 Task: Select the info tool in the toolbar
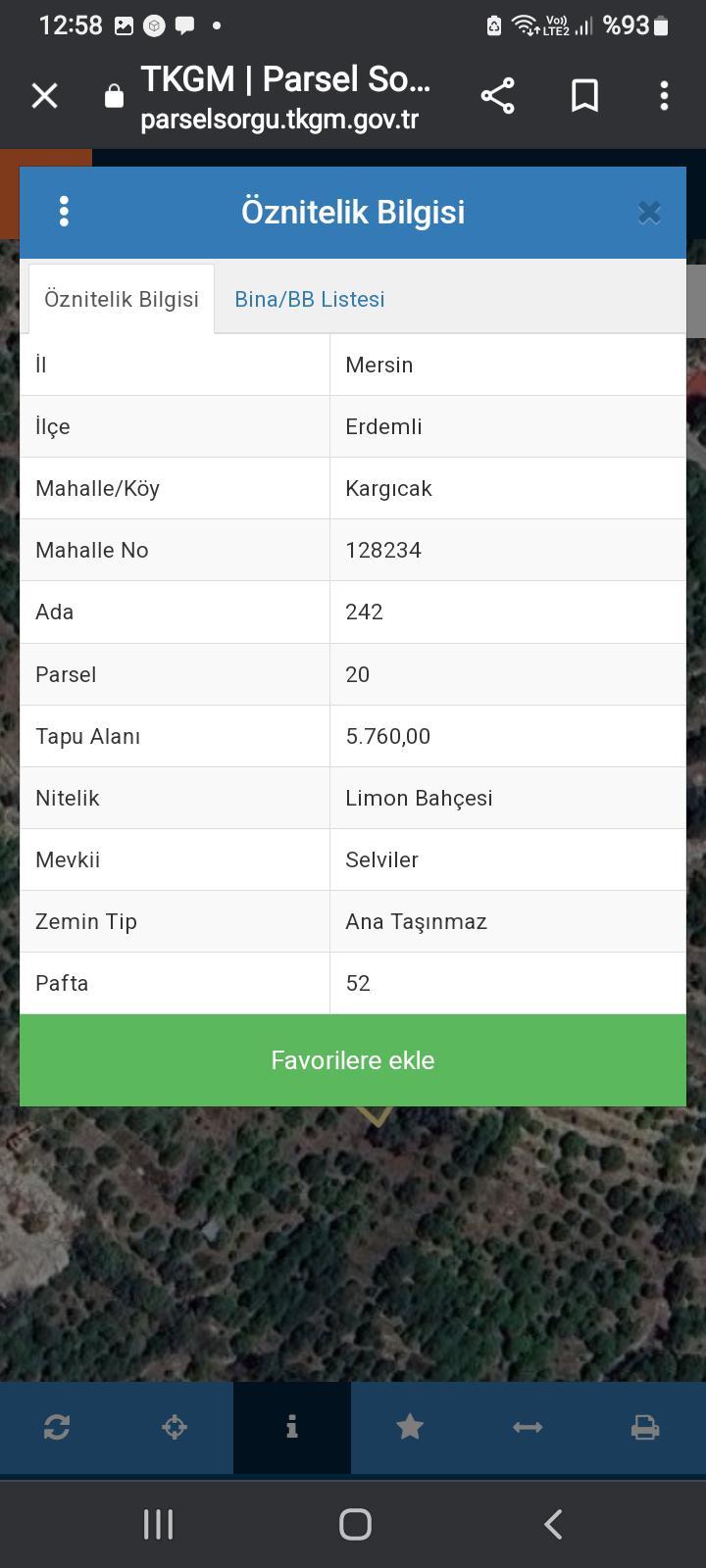291,1427
